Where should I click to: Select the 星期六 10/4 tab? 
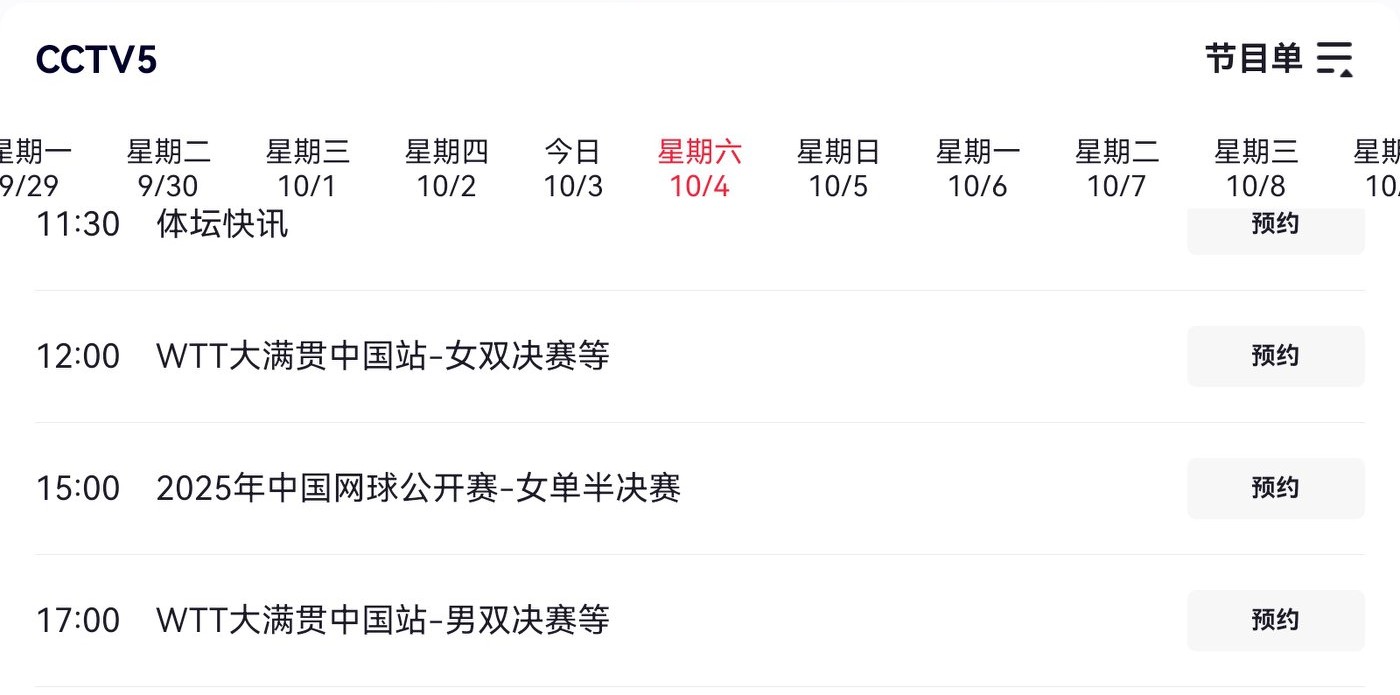(699, 168)
